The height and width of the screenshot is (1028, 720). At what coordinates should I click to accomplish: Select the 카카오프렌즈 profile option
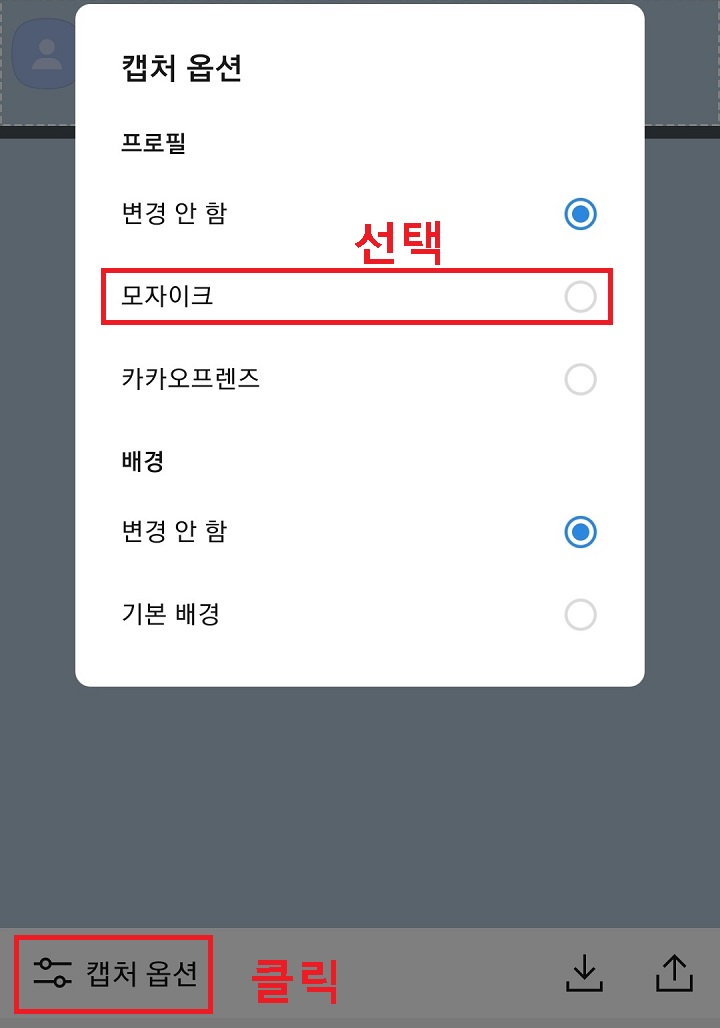click(x=581, y=379)
